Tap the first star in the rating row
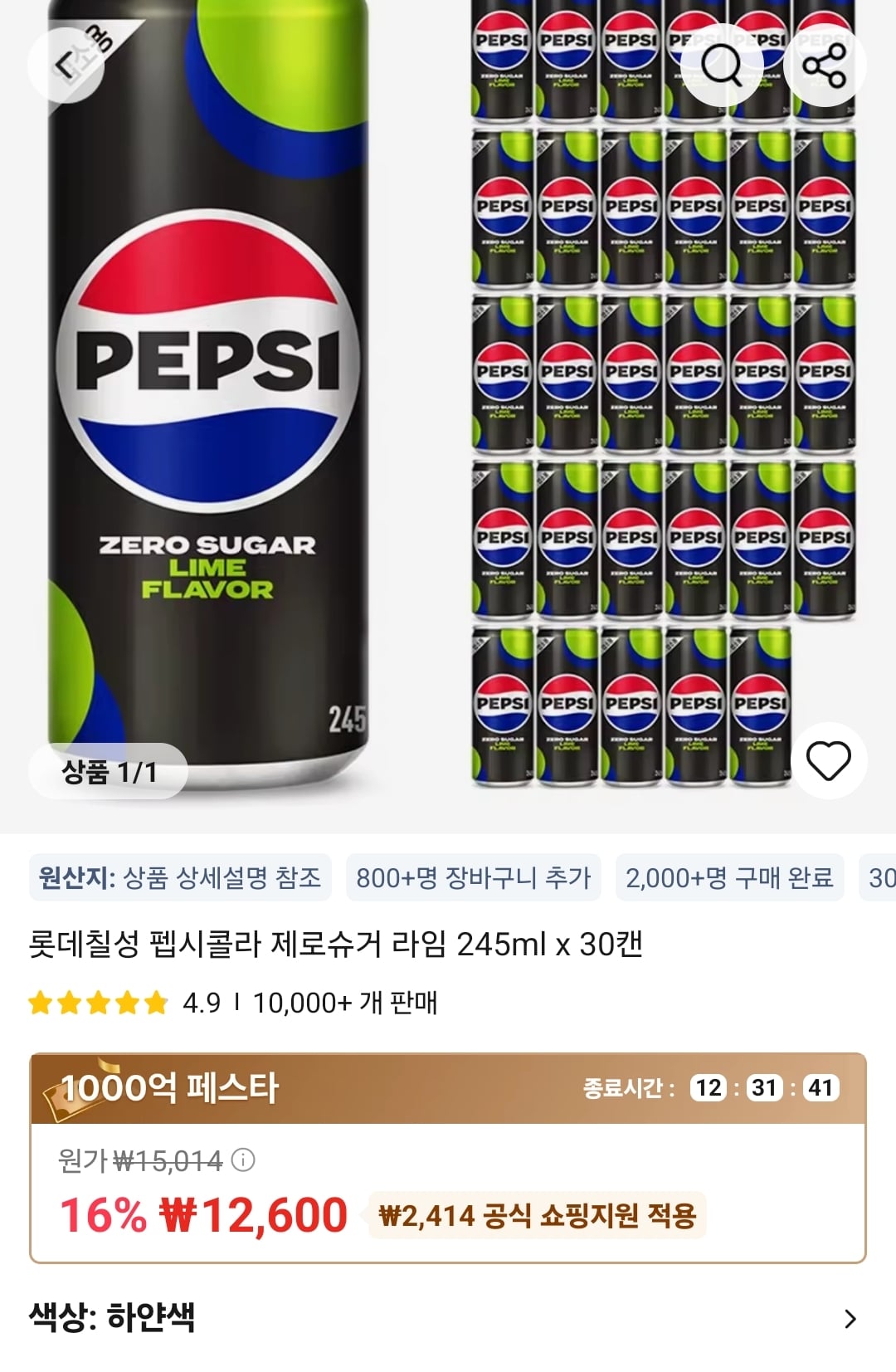Viewport: 896px width, 1372px height. click(38, 1003)
